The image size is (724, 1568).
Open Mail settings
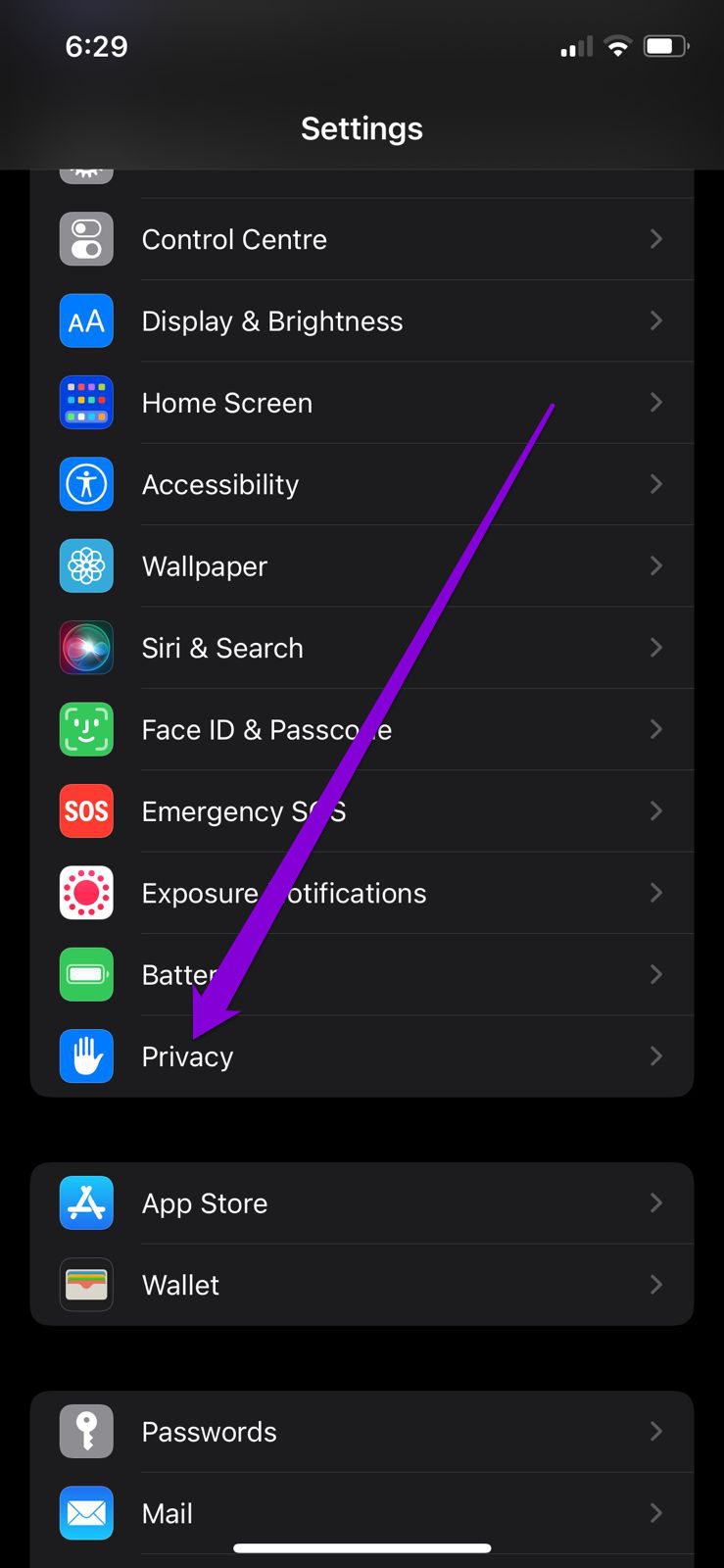tap(168, 1513)
